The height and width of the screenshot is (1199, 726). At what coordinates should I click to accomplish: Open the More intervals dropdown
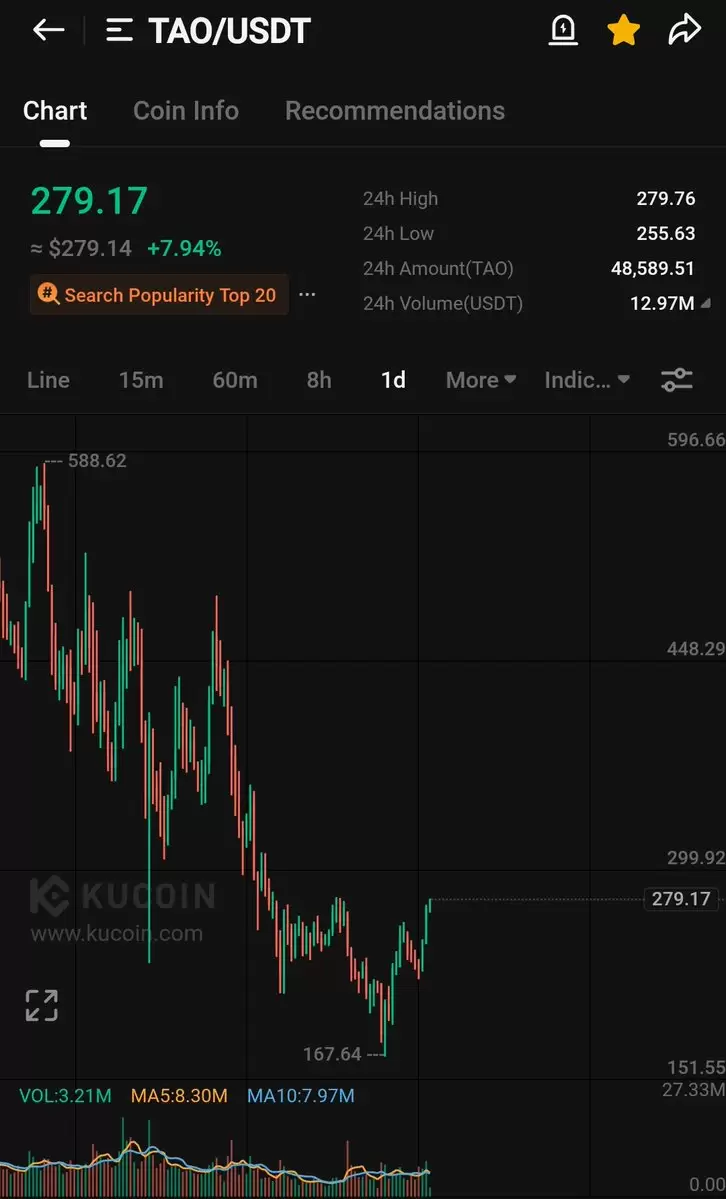[481, 380]
